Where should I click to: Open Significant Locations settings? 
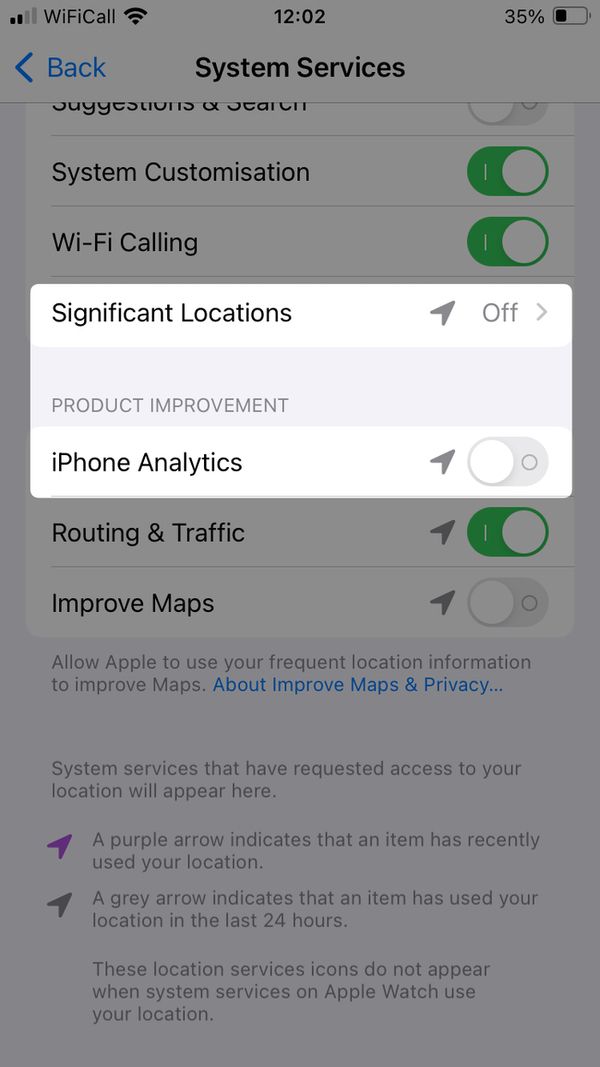point(301,313)
